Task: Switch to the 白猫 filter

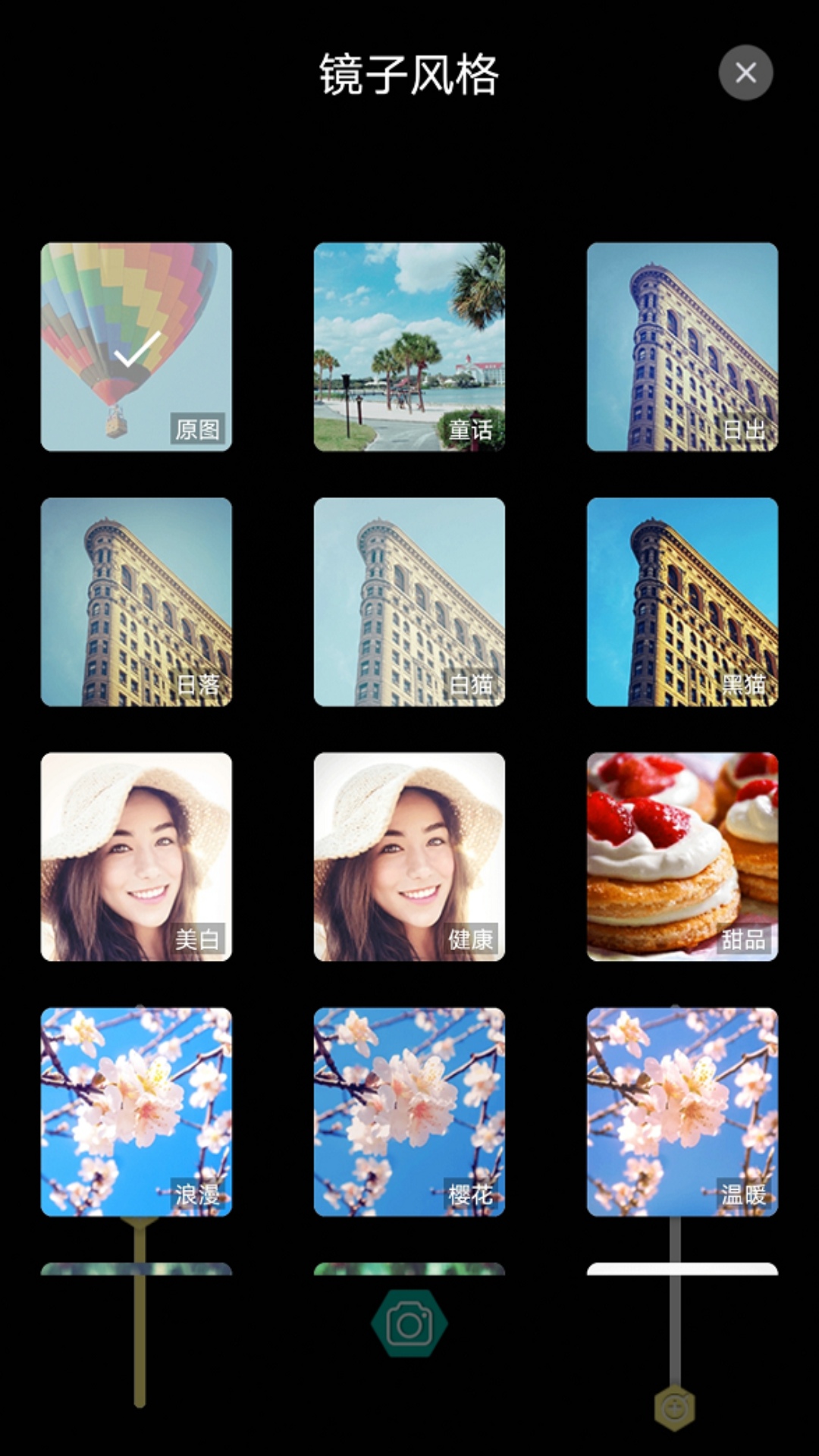Action: coord(409,601)
